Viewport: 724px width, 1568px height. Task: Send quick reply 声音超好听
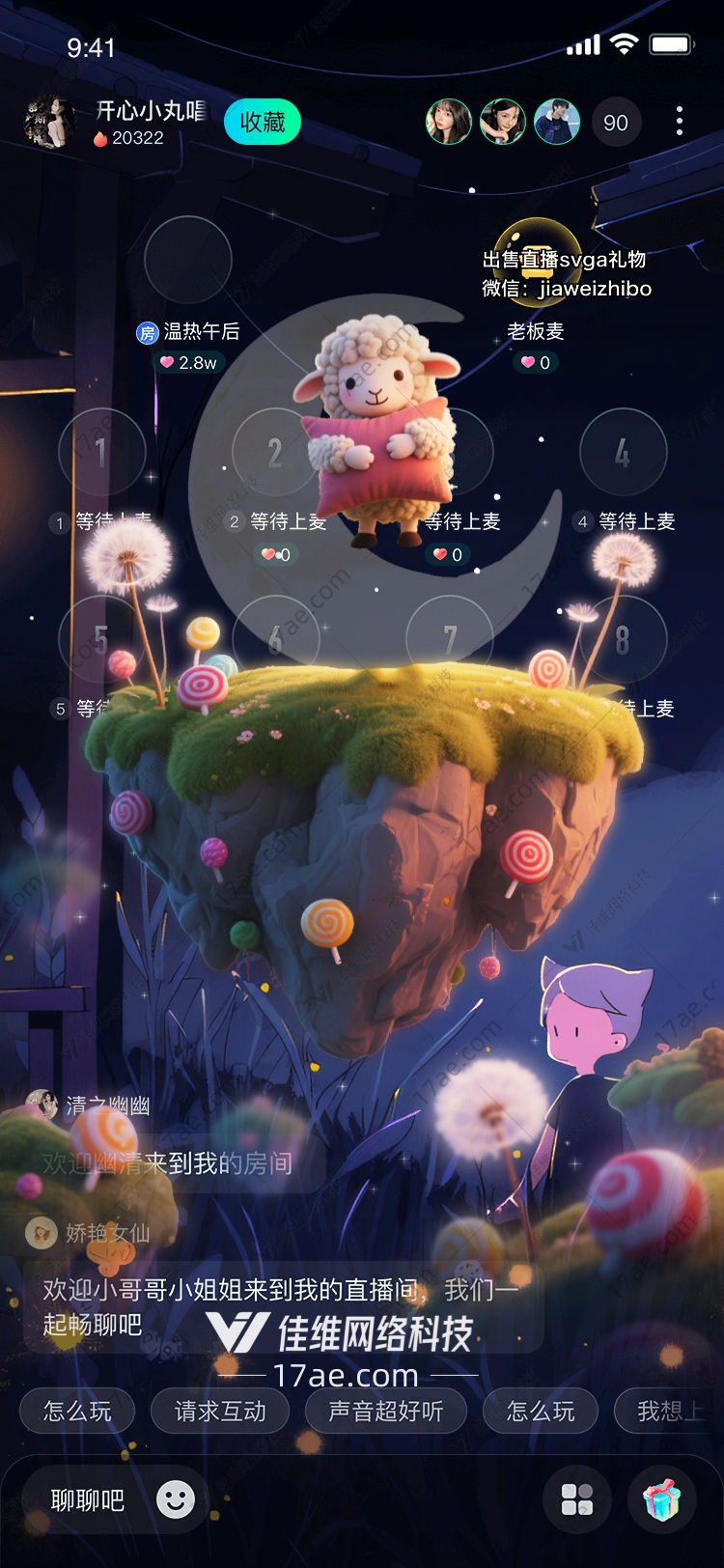(385, 1412)
